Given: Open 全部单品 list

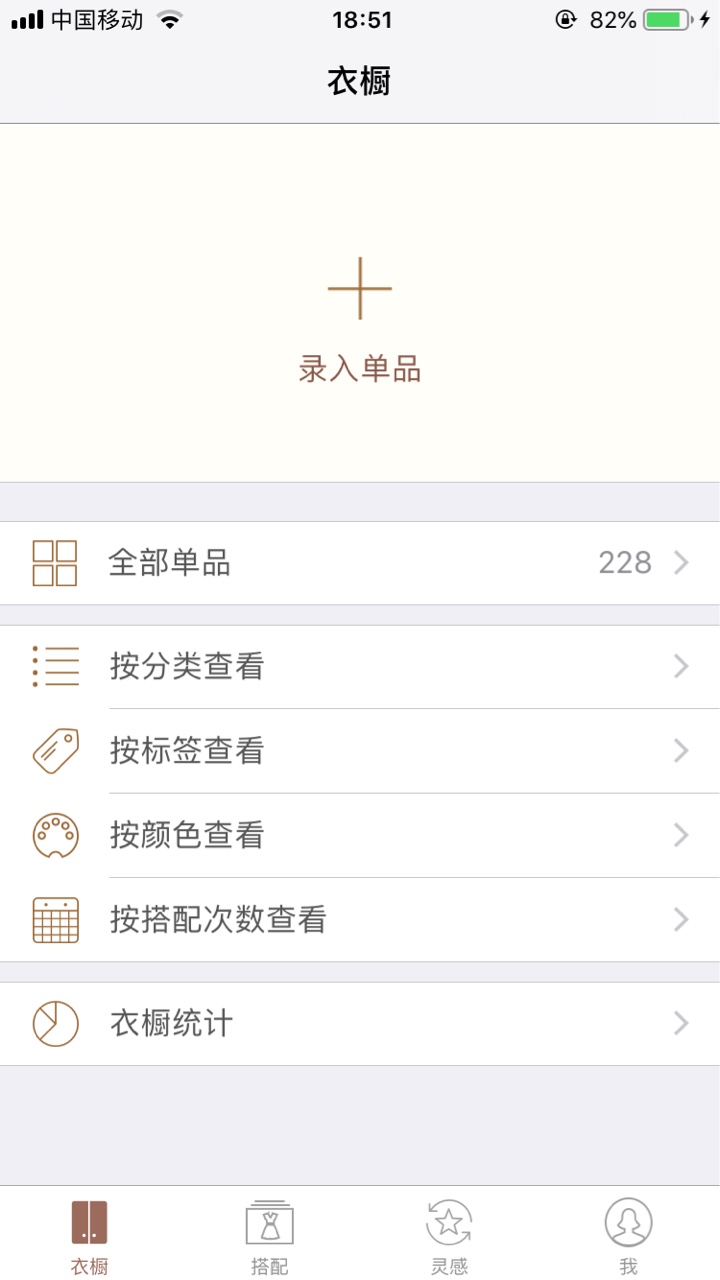Looking at the screenshot, I should (360, 563).
